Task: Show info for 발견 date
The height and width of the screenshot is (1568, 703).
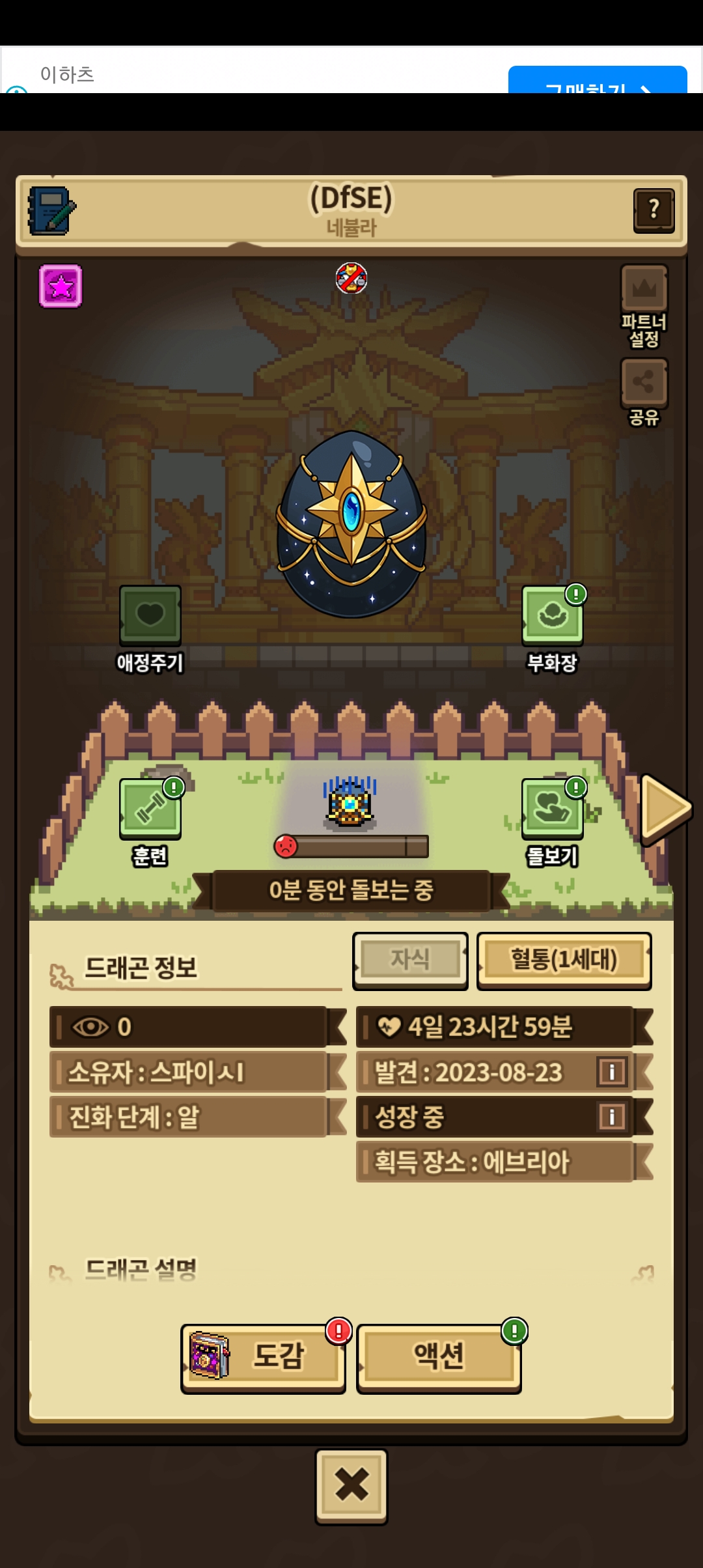Action: [x=612, y=1072]
